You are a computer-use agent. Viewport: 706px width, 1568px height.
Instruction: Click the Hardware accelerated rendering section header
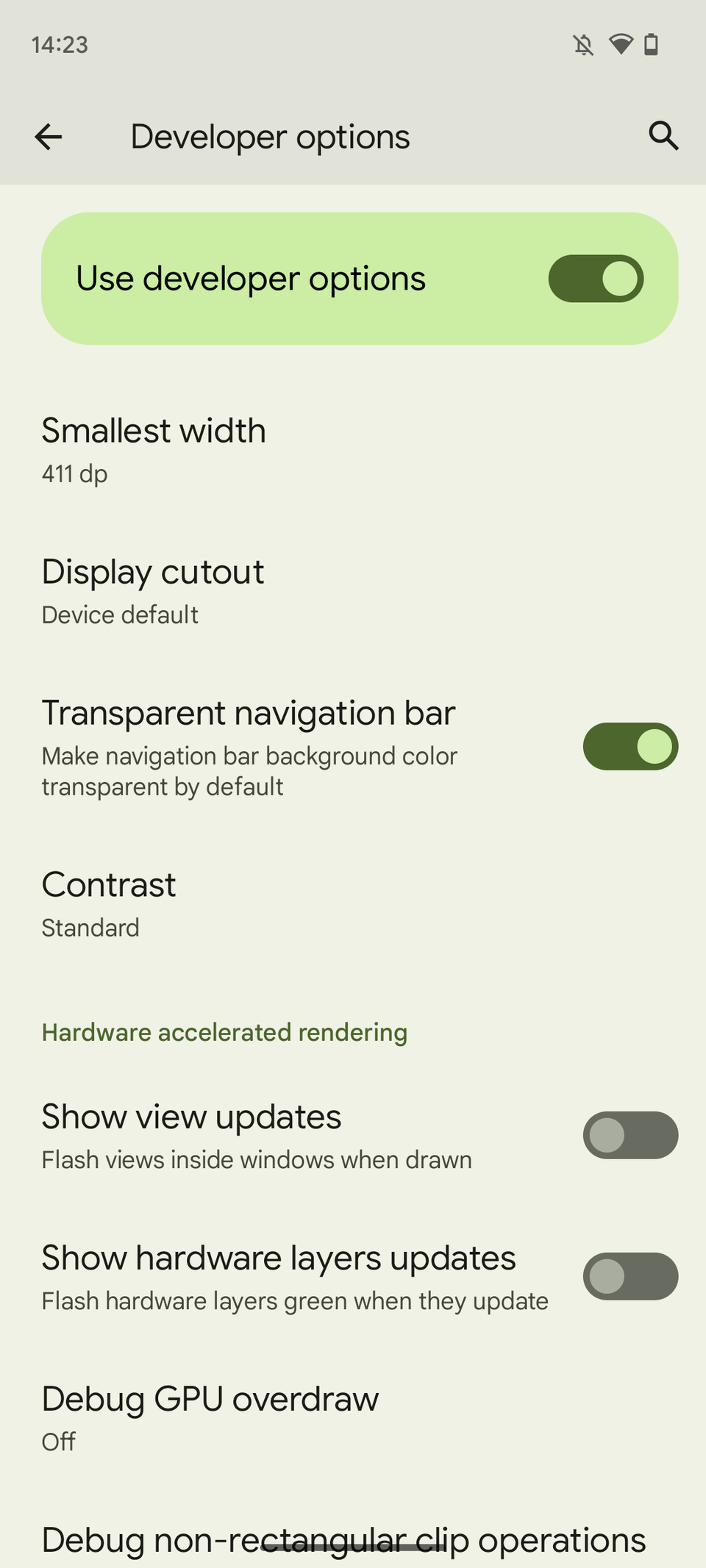(224, 1032)
